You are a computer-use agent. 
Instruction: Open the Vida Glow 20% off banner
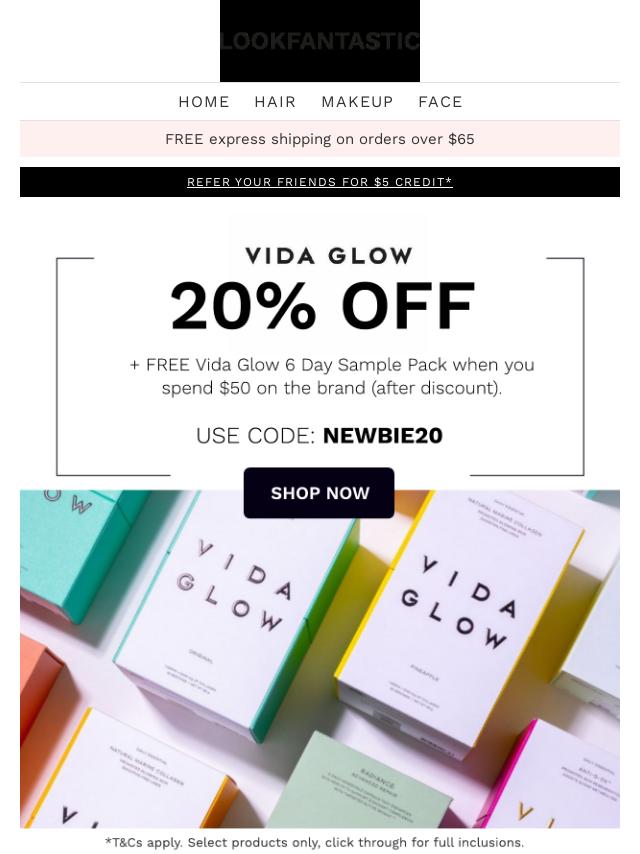(x=320, y=340)
